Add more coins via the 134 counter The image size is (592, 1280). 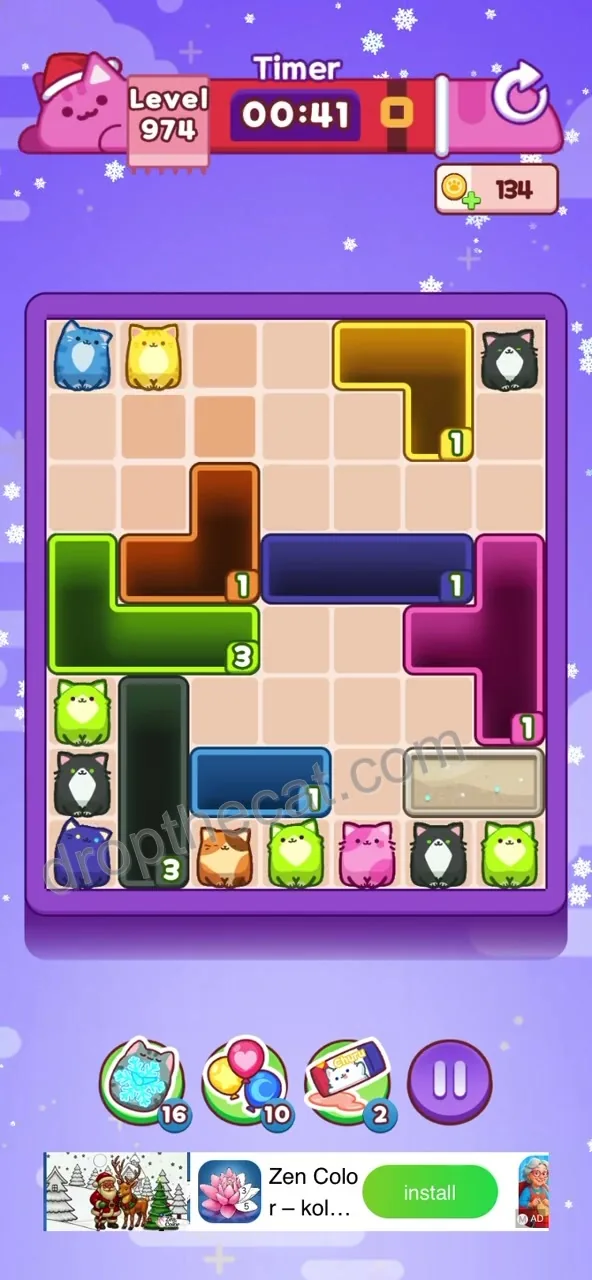tap(496, 188)
